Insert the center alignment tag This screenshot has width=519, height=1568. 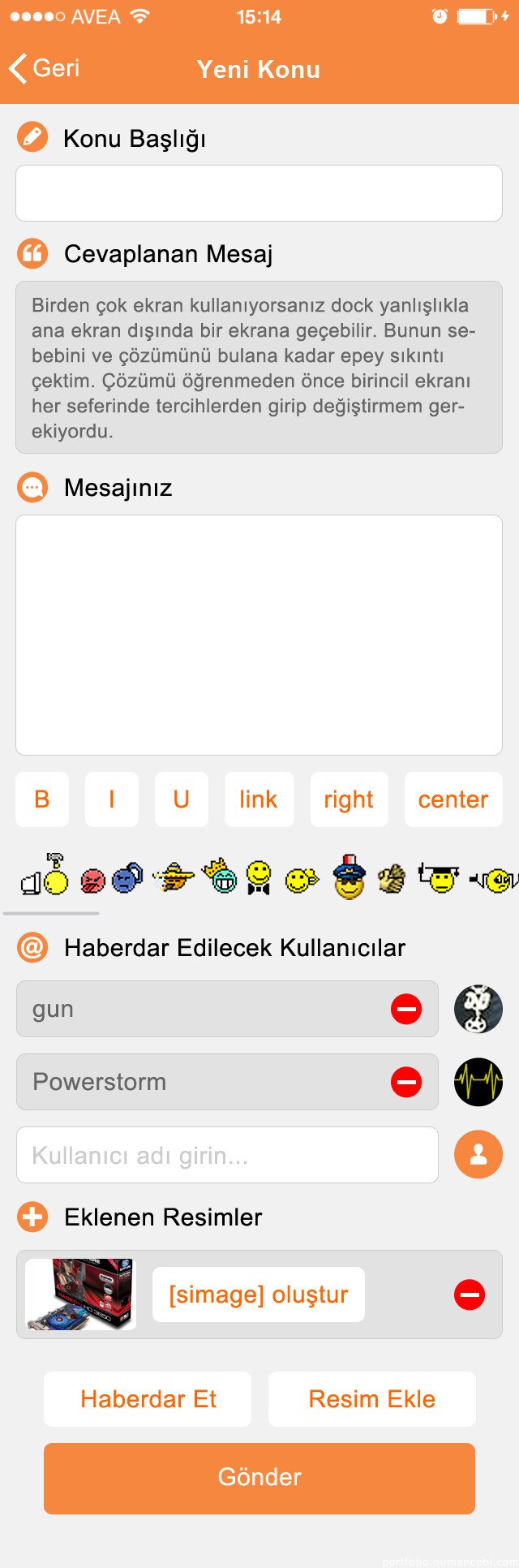(453, 799)
